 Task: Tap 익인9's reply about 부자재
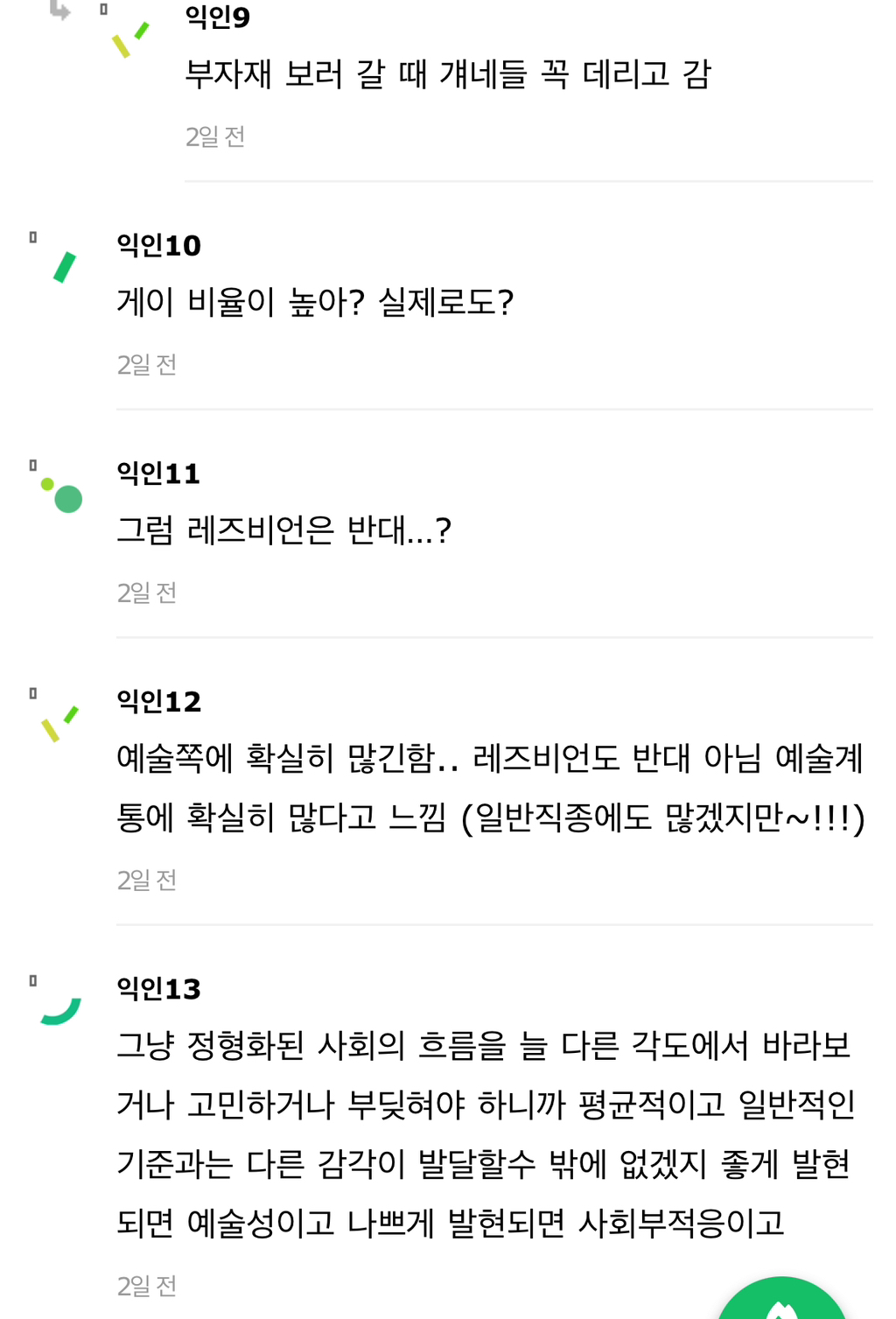tap(448, 74)
